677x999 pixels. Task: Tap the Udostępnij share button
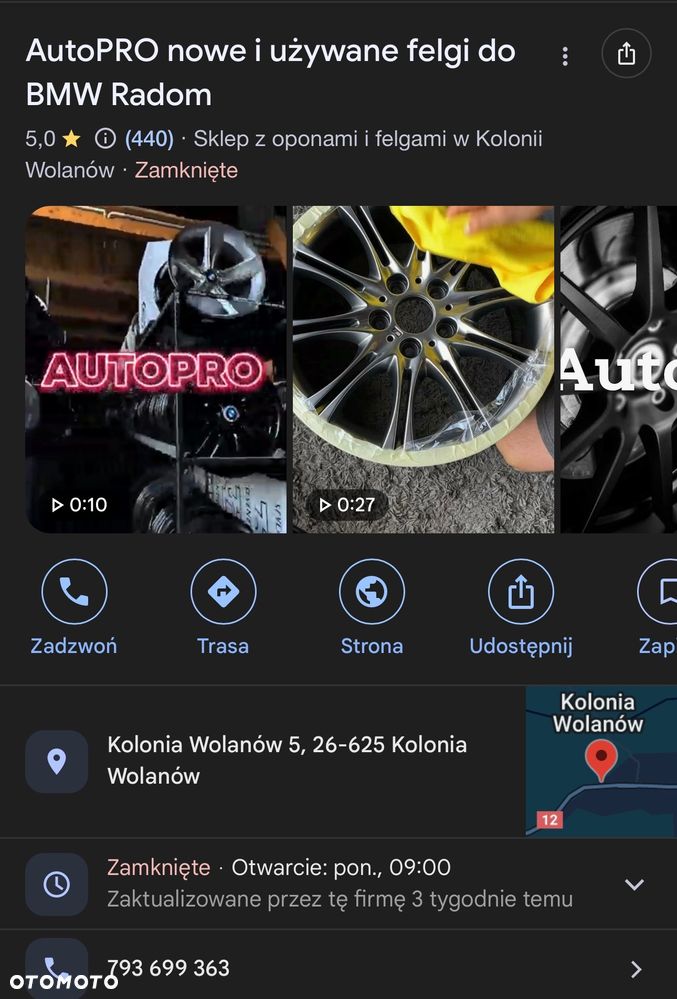tap(521, 607)
